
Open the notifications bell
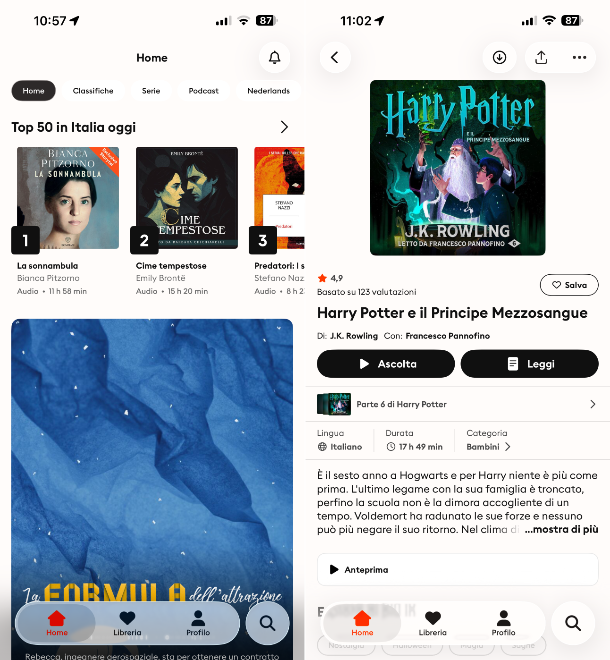[x=274, y=58]
